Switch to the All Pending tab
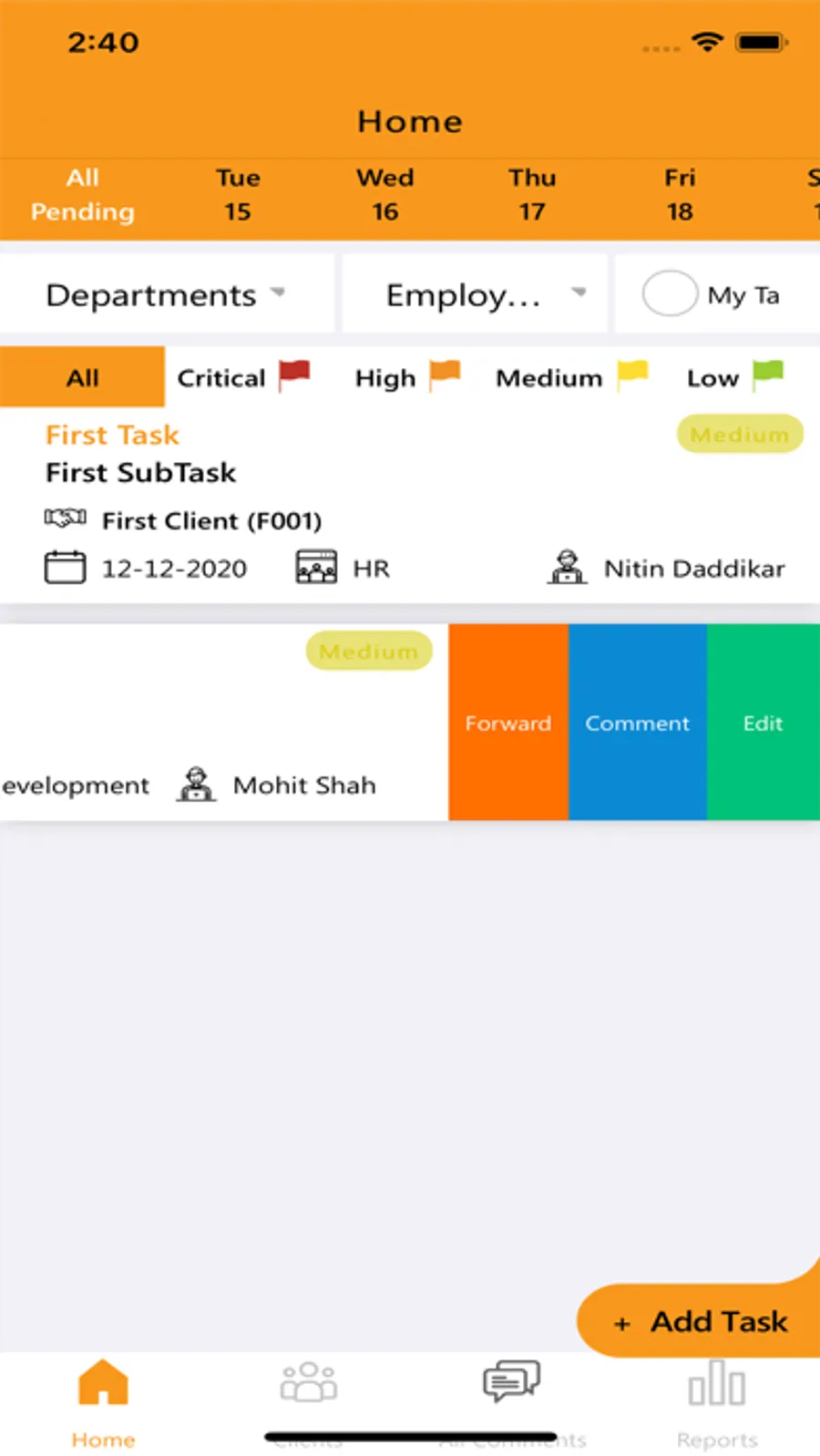Screen dimensions: 820x1456 click(x=82, y=195)
